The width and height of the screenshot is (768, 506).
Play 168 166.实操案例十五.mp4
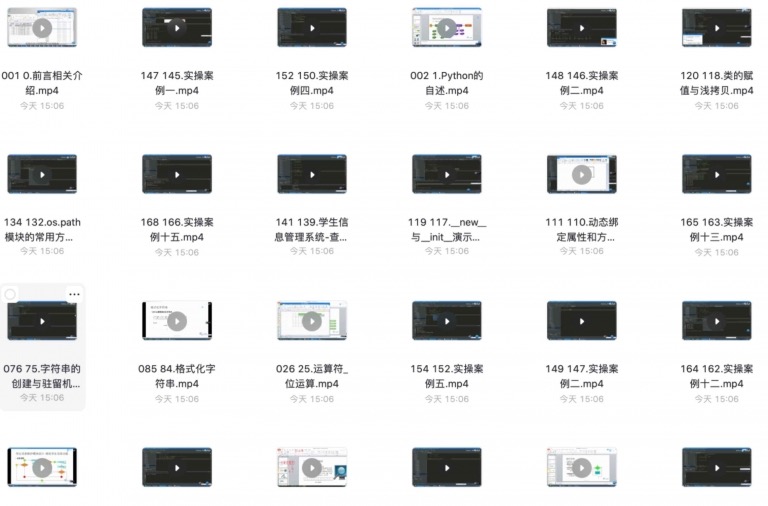(177, 174)
